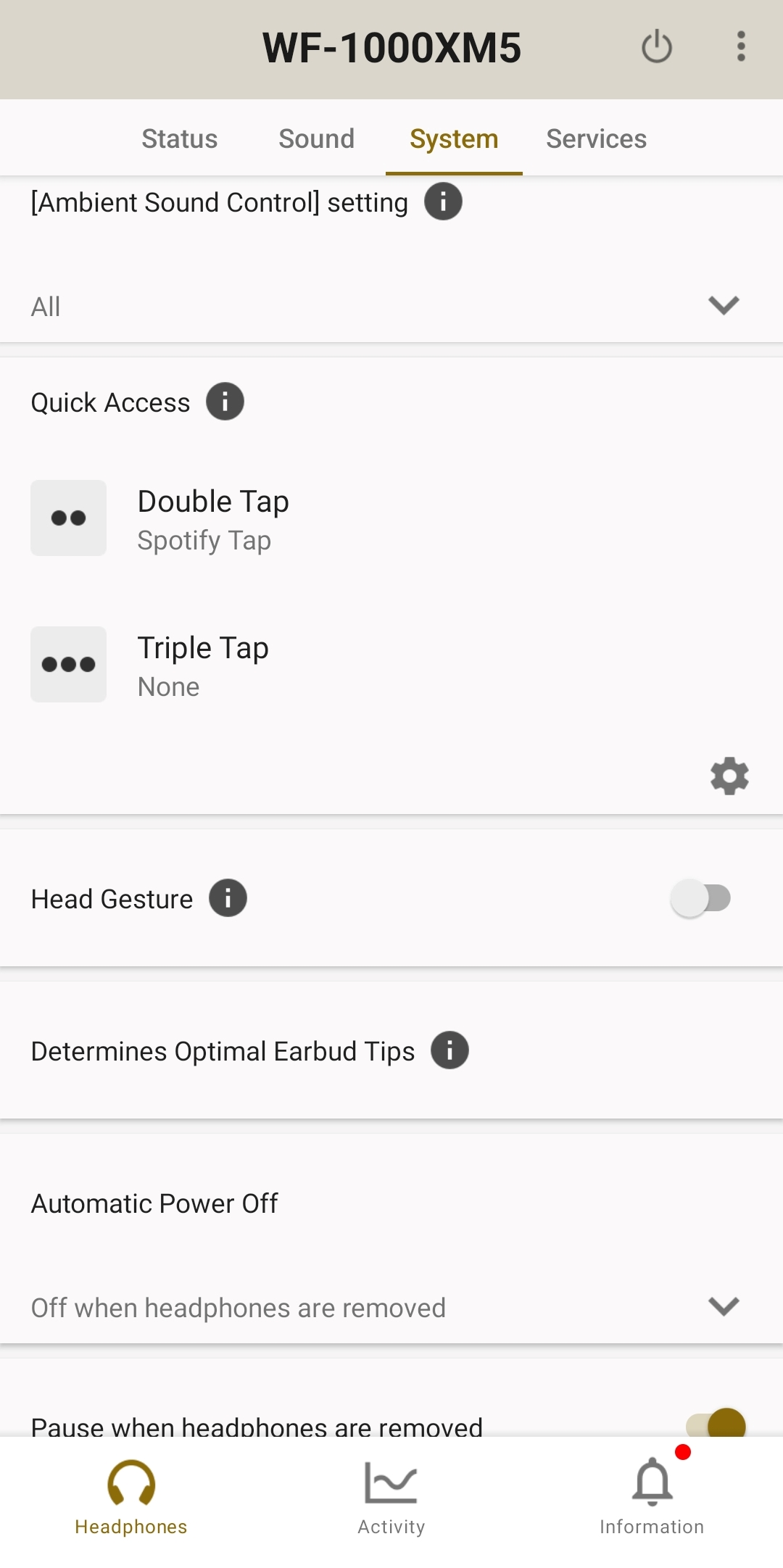Screen dimensions: 783x1568
Task: Open the three-dot overflow menu
Action: [740, 47]
